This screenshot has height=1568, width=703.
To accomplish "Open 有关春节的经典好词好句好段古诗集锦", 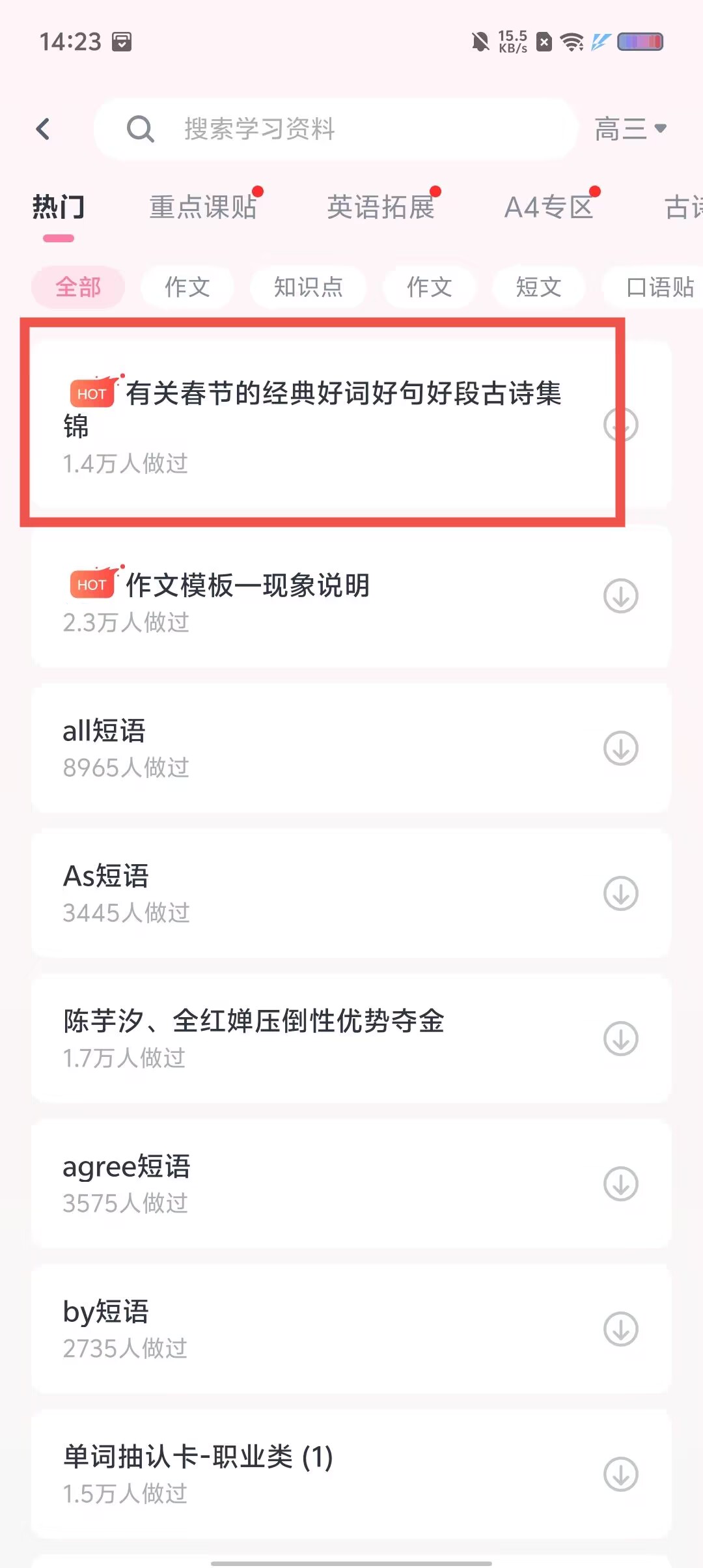I will click(x=312, y=410).
